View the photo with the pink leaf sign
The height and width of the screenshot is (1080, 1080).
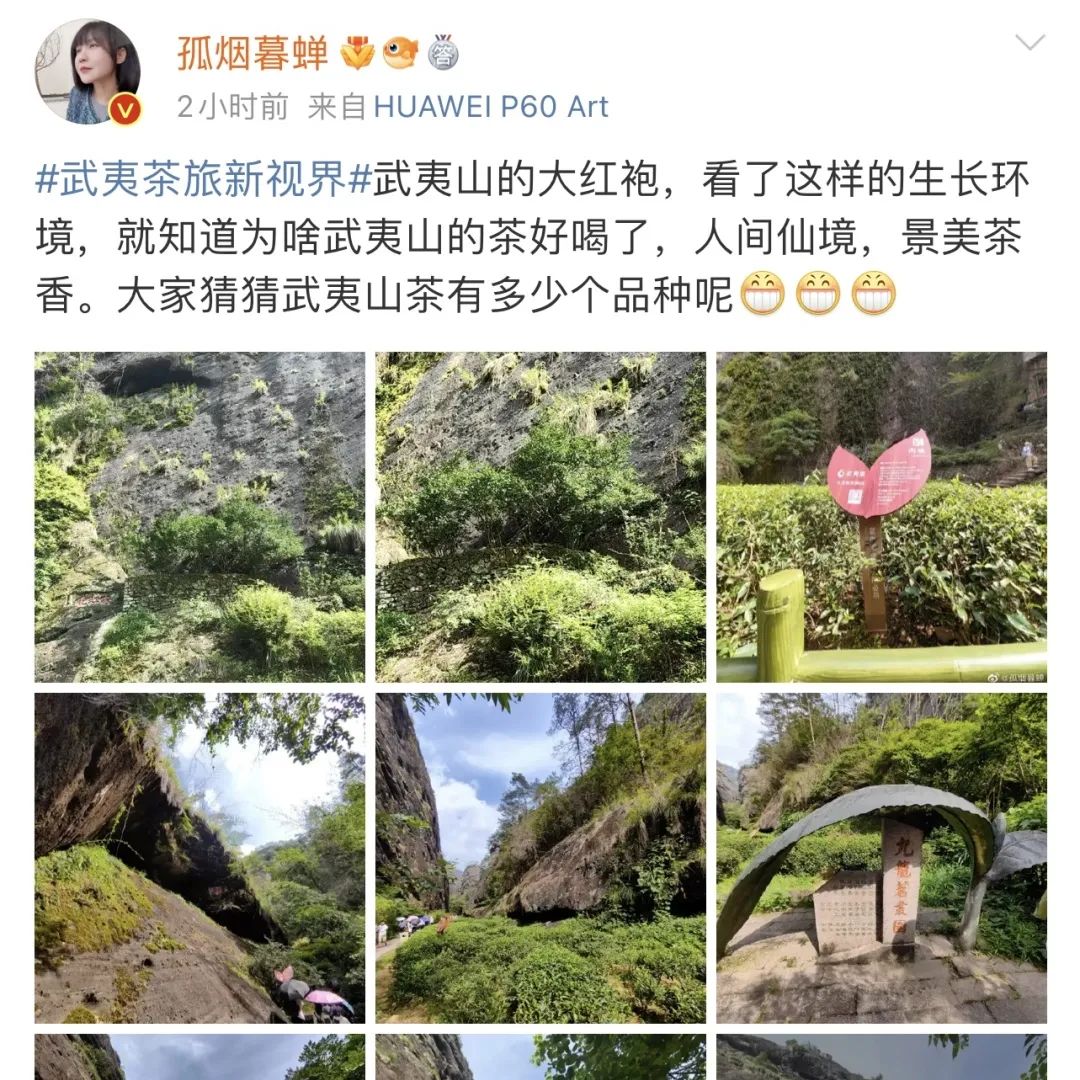point(881,517)
